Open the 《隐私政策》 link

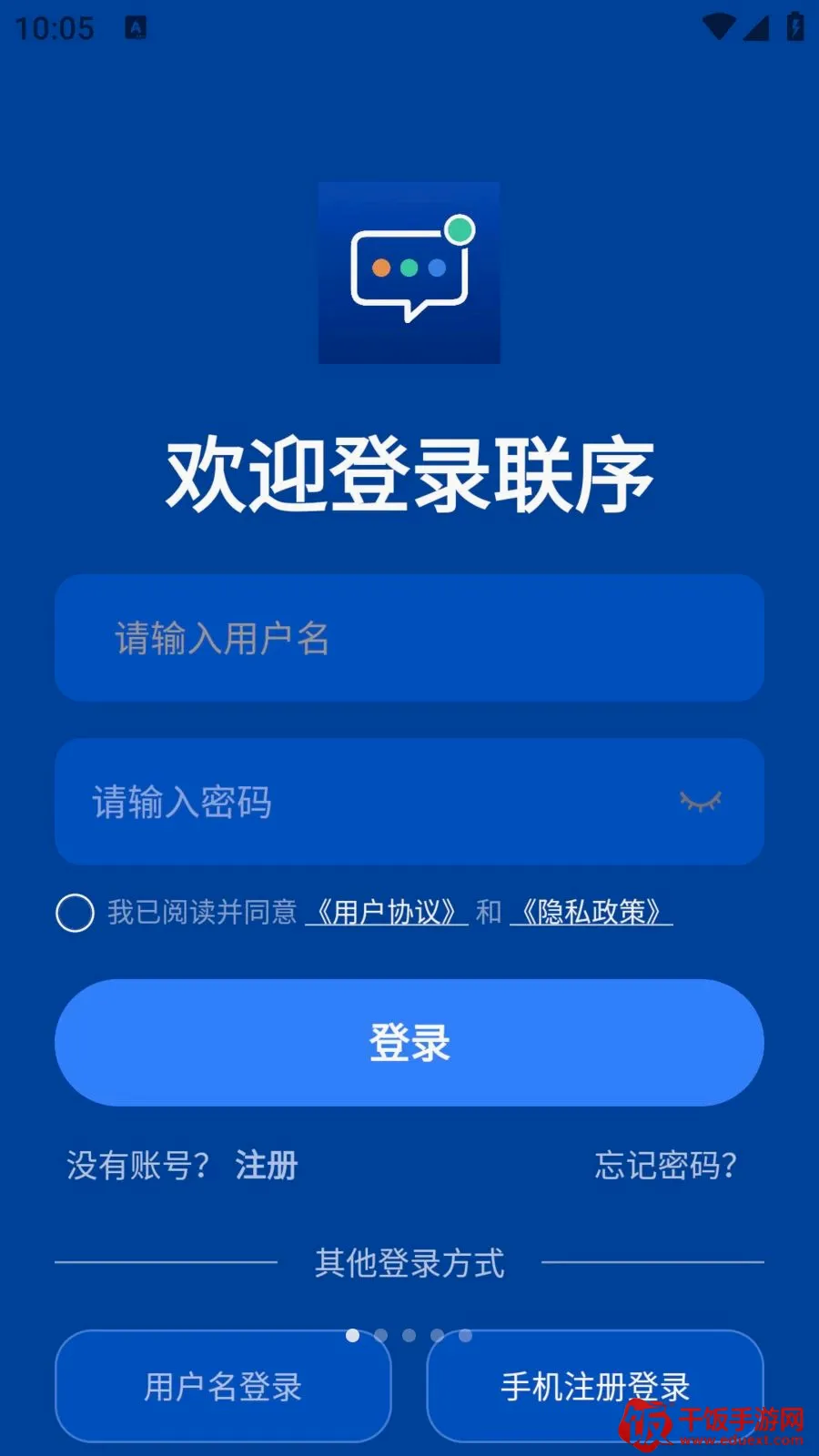(x=591, y=912)
